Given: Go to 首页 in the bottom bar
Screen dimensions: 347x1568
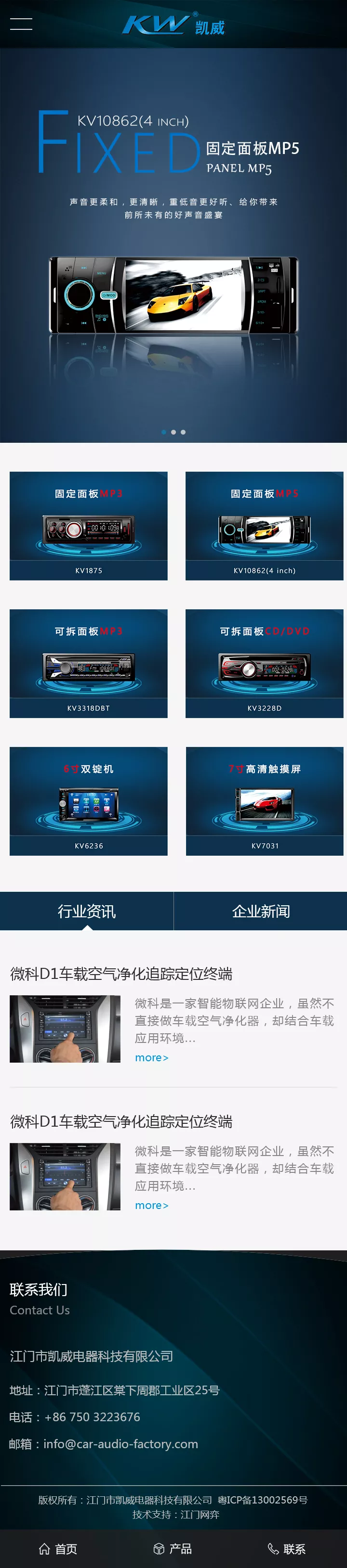Looking at the screenshot, I should click(x=58, y=1549).
